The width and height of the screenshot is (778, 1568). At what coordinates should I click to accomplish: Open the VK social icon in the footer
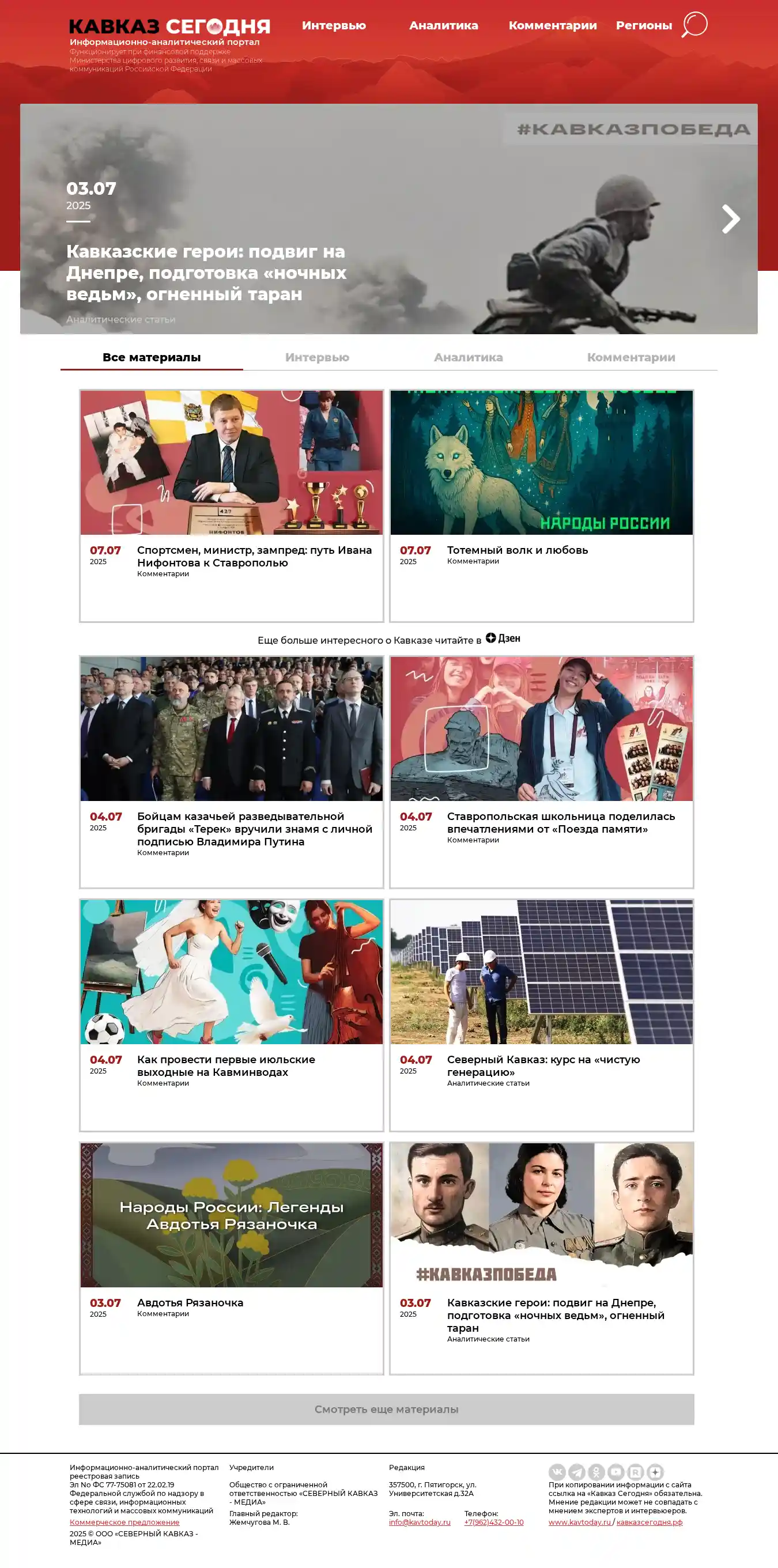557,1472
